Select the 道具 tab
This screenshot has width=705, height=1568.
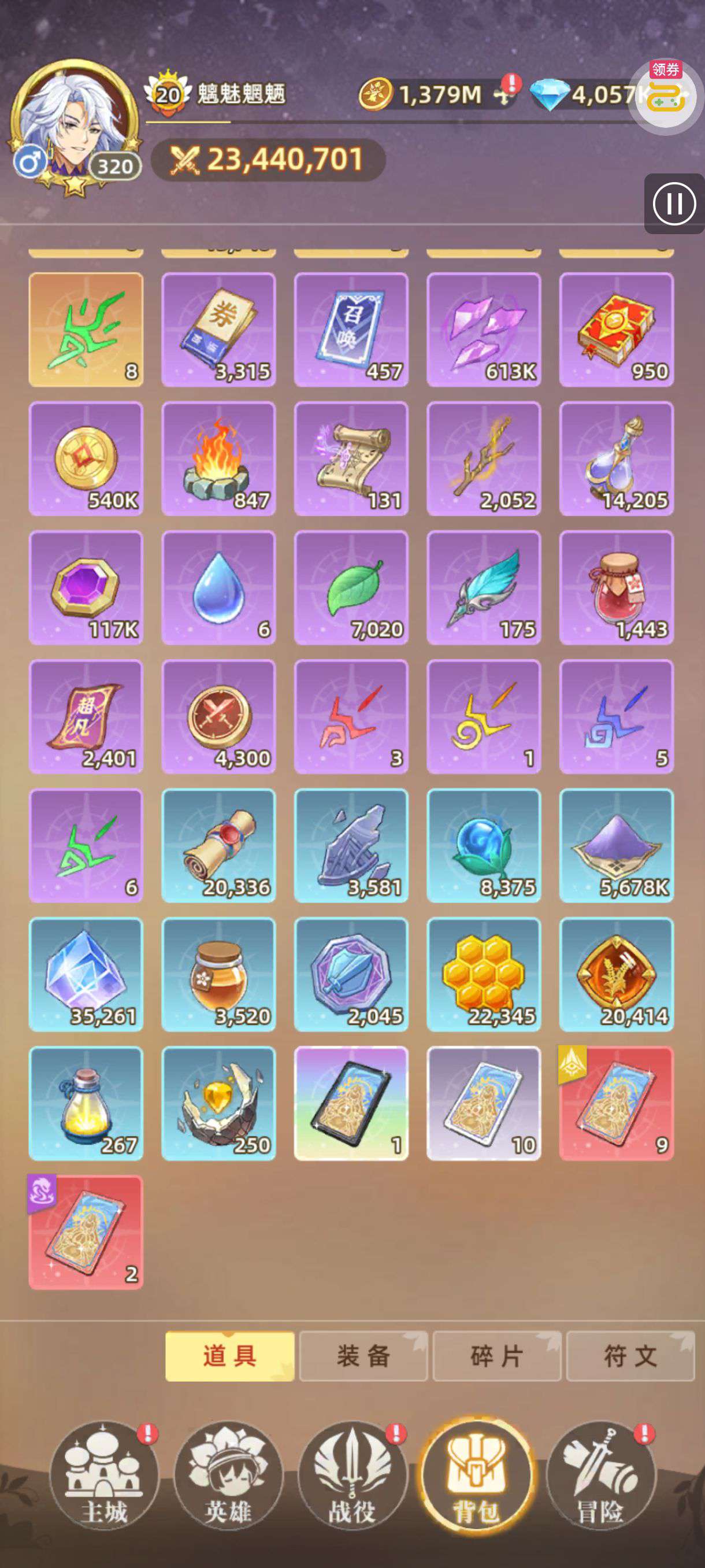pyautogui.click(x=229, y=1356)
